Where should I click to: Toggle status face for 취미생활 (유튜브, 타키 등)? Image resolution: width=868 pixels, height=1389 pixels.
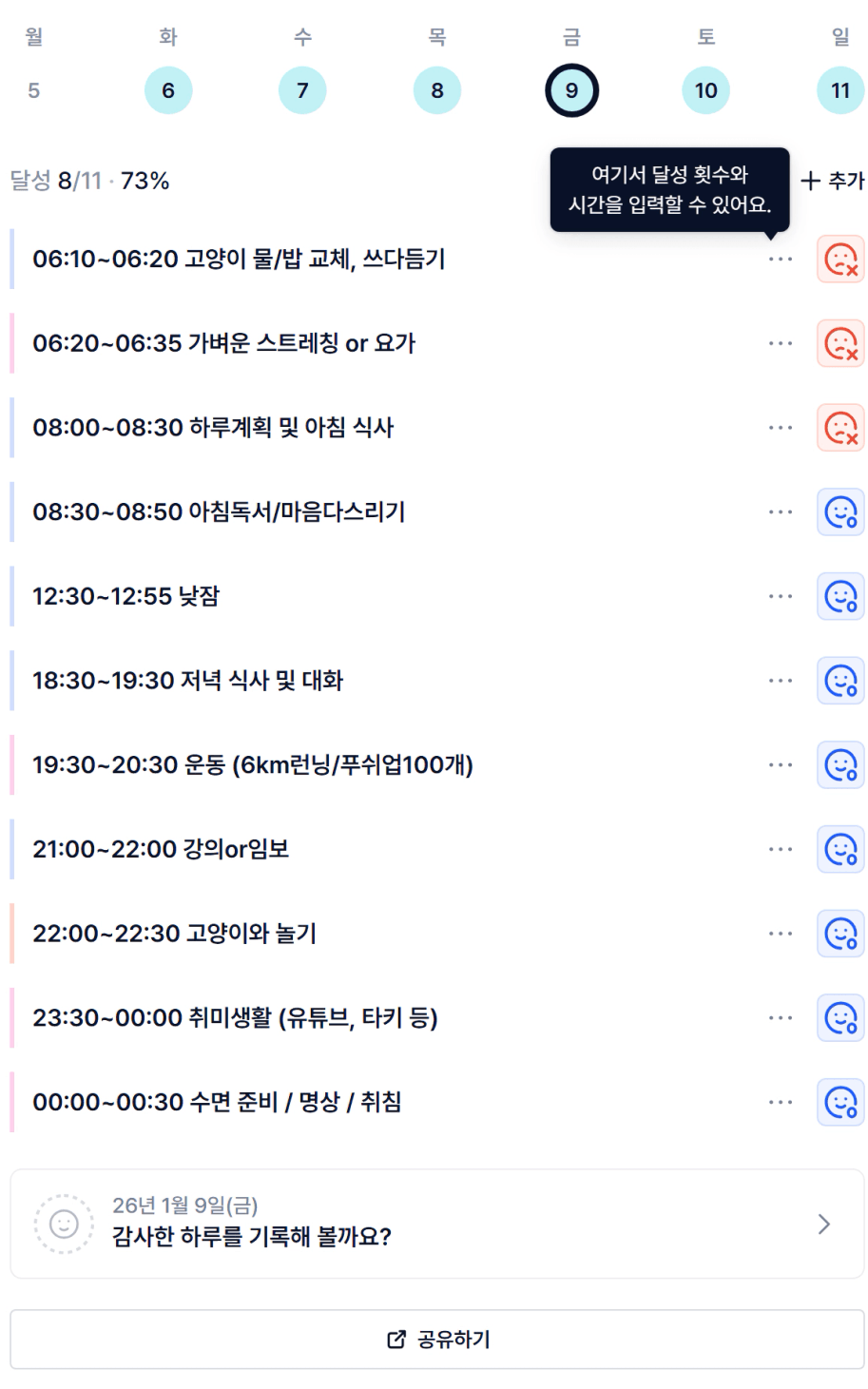coord(840,1018)
